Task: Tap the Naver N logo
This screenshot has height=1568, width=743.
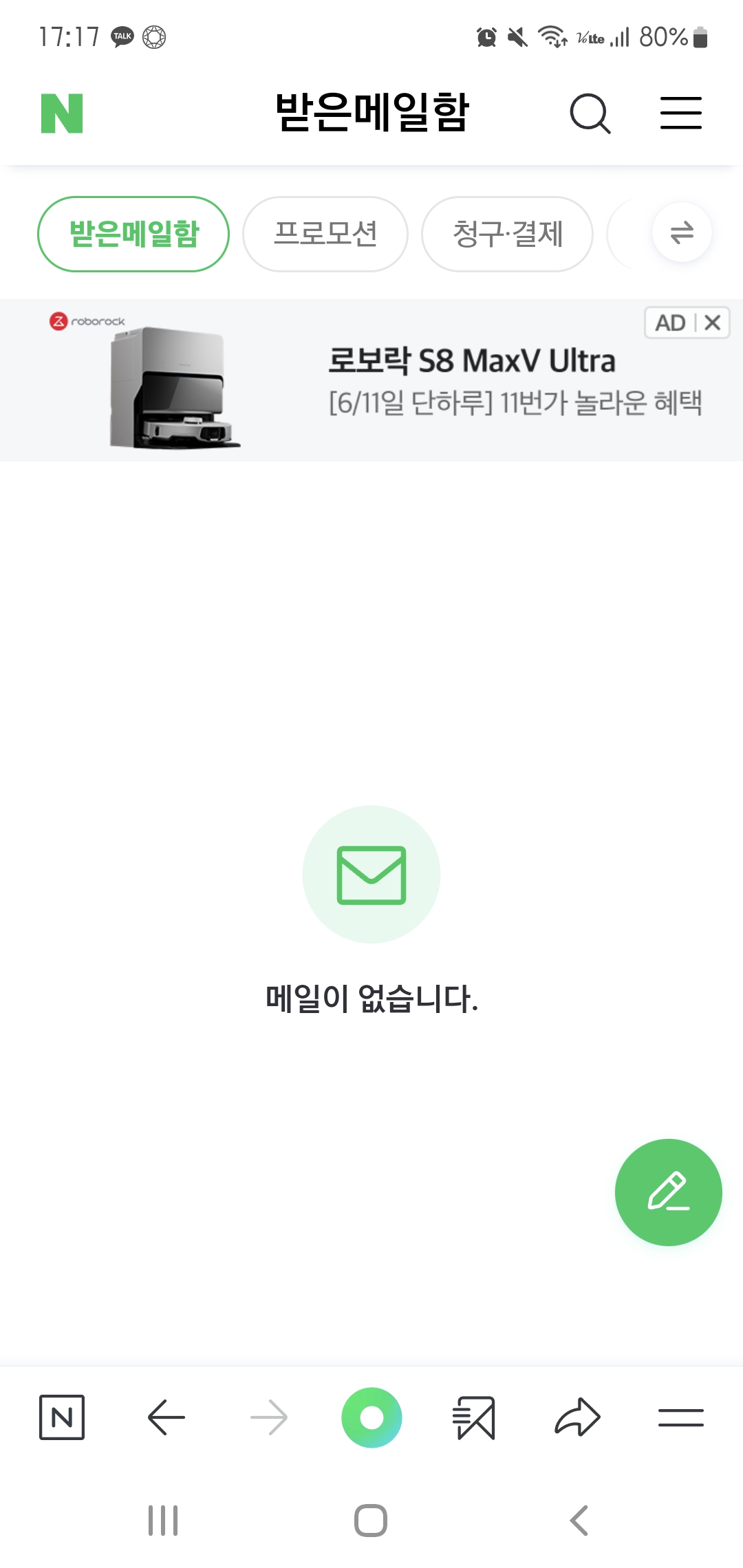Action: (62, 113)
